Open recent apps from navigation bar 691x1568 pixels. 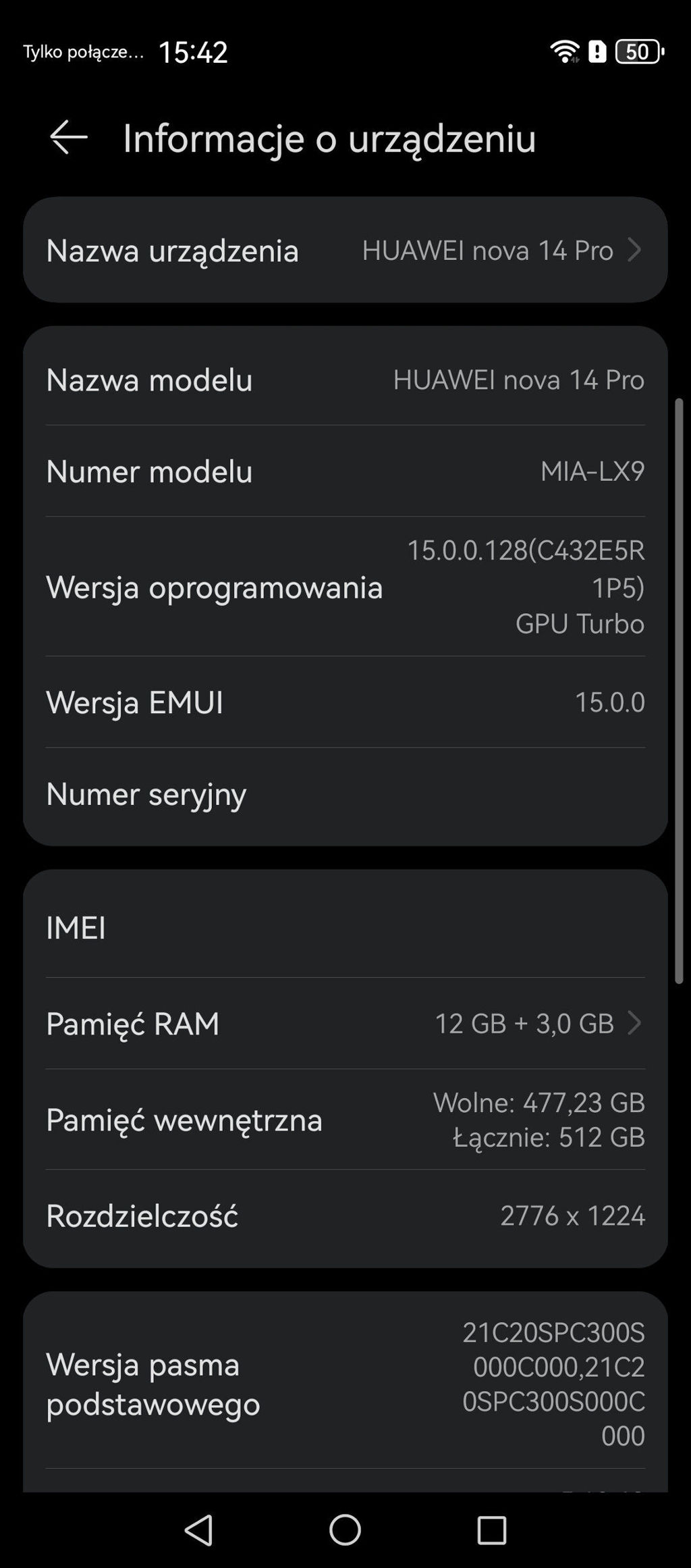(491, 1530)
